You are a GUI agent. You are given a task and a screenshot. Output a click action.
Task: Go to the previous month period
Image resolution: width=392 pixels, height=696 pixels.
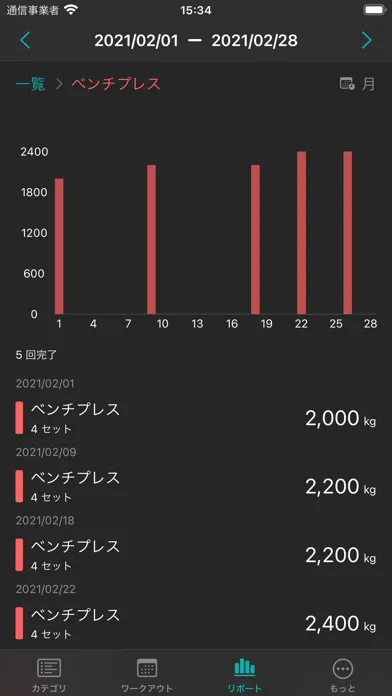(25, 41)
